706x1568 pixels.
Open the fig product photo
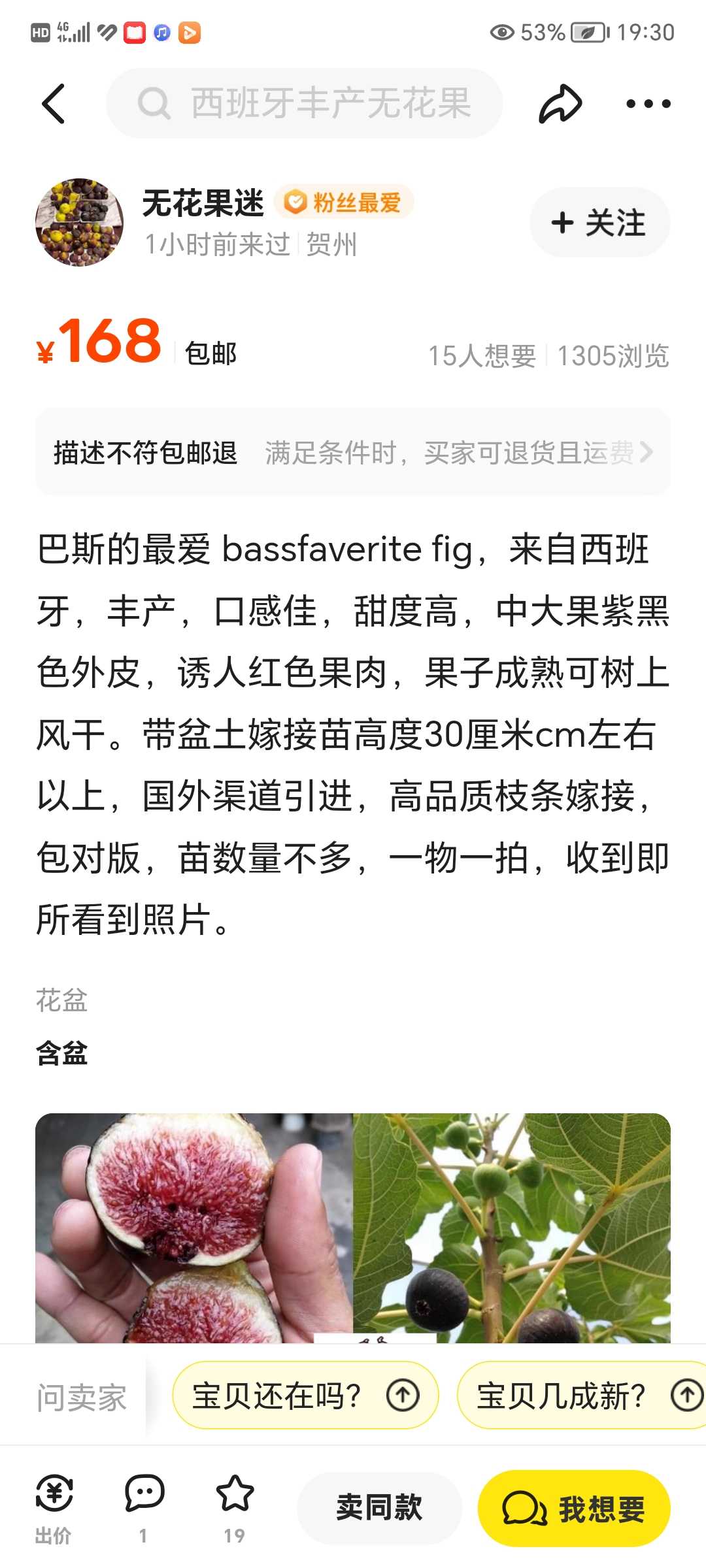[x=353, y=1228]
